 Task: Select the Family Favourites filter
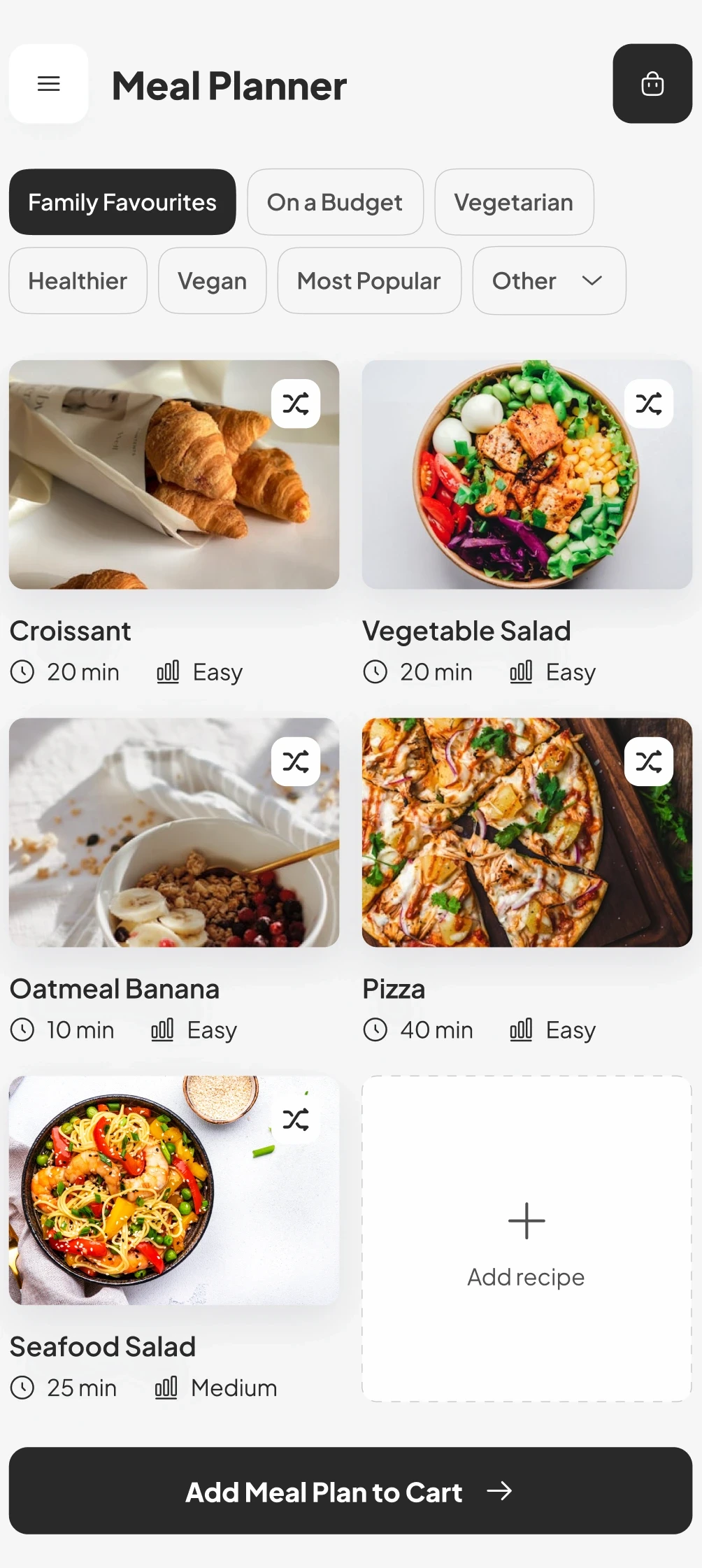pyautogui.click(x=122, y=202)
